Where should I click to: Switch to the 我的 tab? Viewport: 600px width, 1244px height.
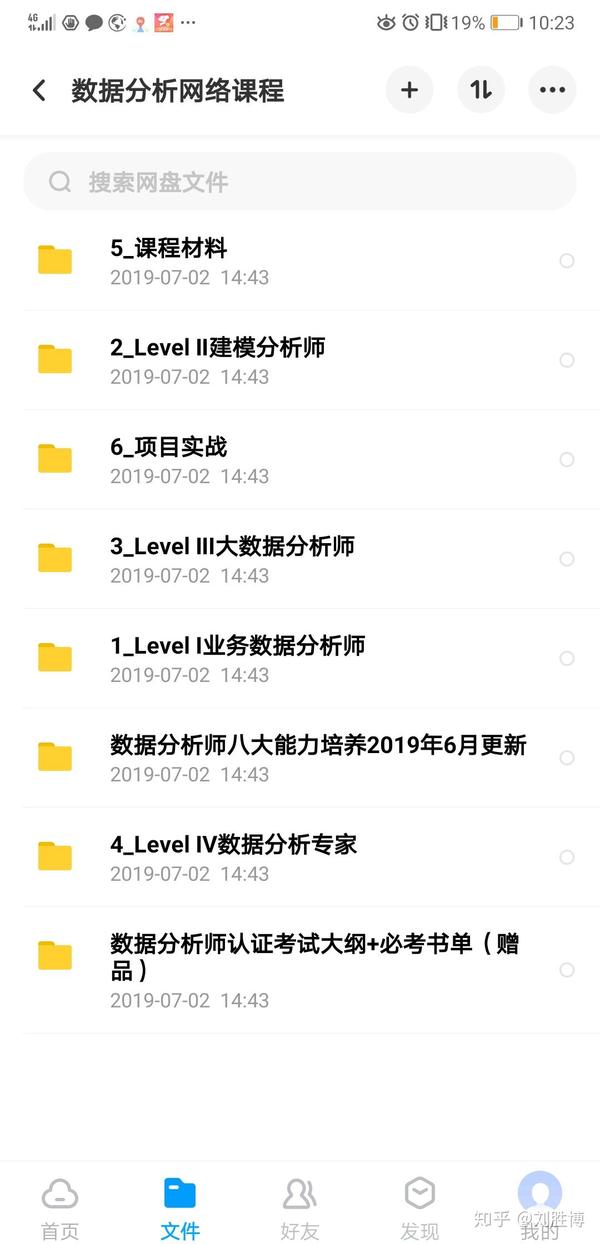[x=540, y=1207]
